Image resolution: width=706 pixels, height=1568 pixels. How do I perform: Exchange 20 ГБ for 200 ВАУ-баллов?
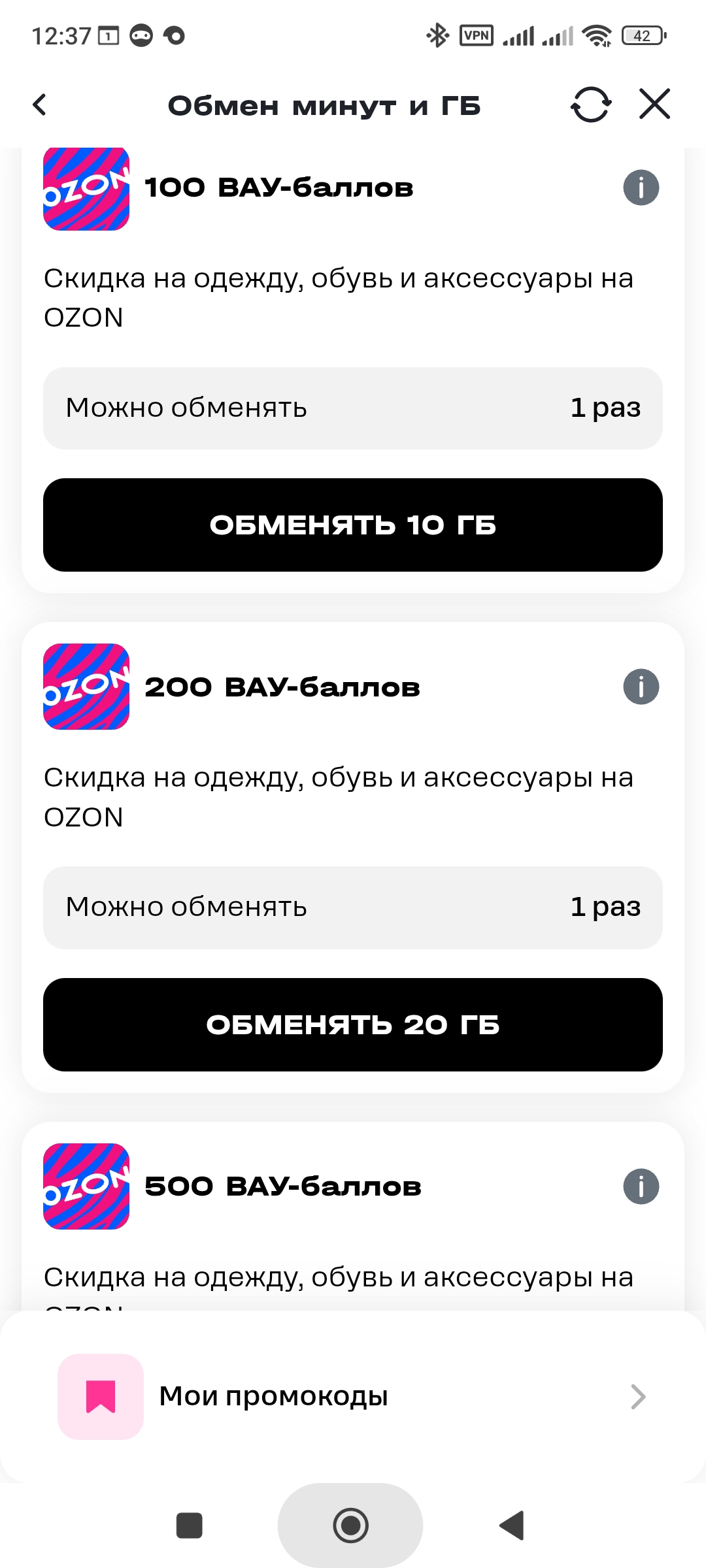point(352,1024)
